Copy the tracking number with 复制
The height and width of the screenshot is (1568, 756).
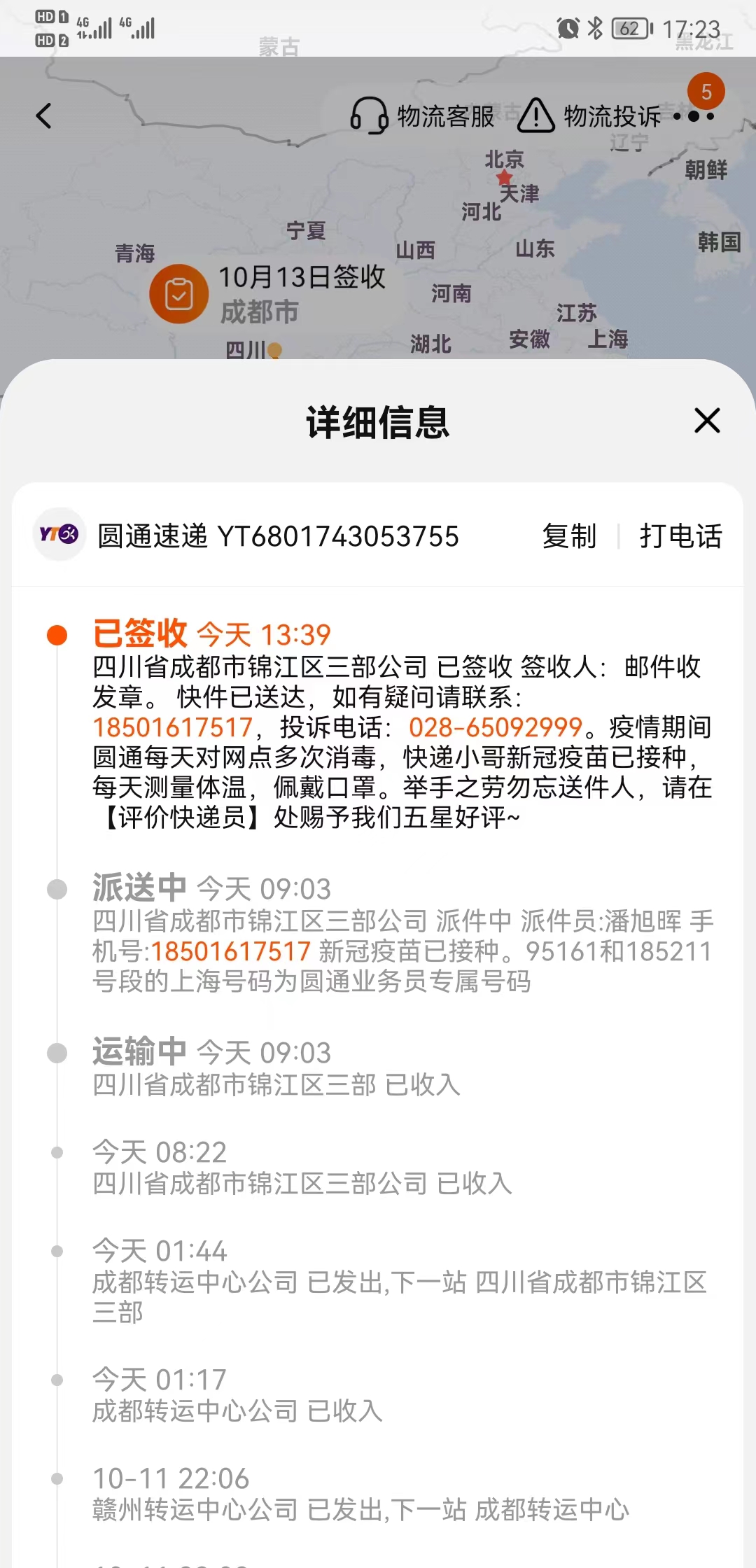pyautogui.click(x=569, y=536)
